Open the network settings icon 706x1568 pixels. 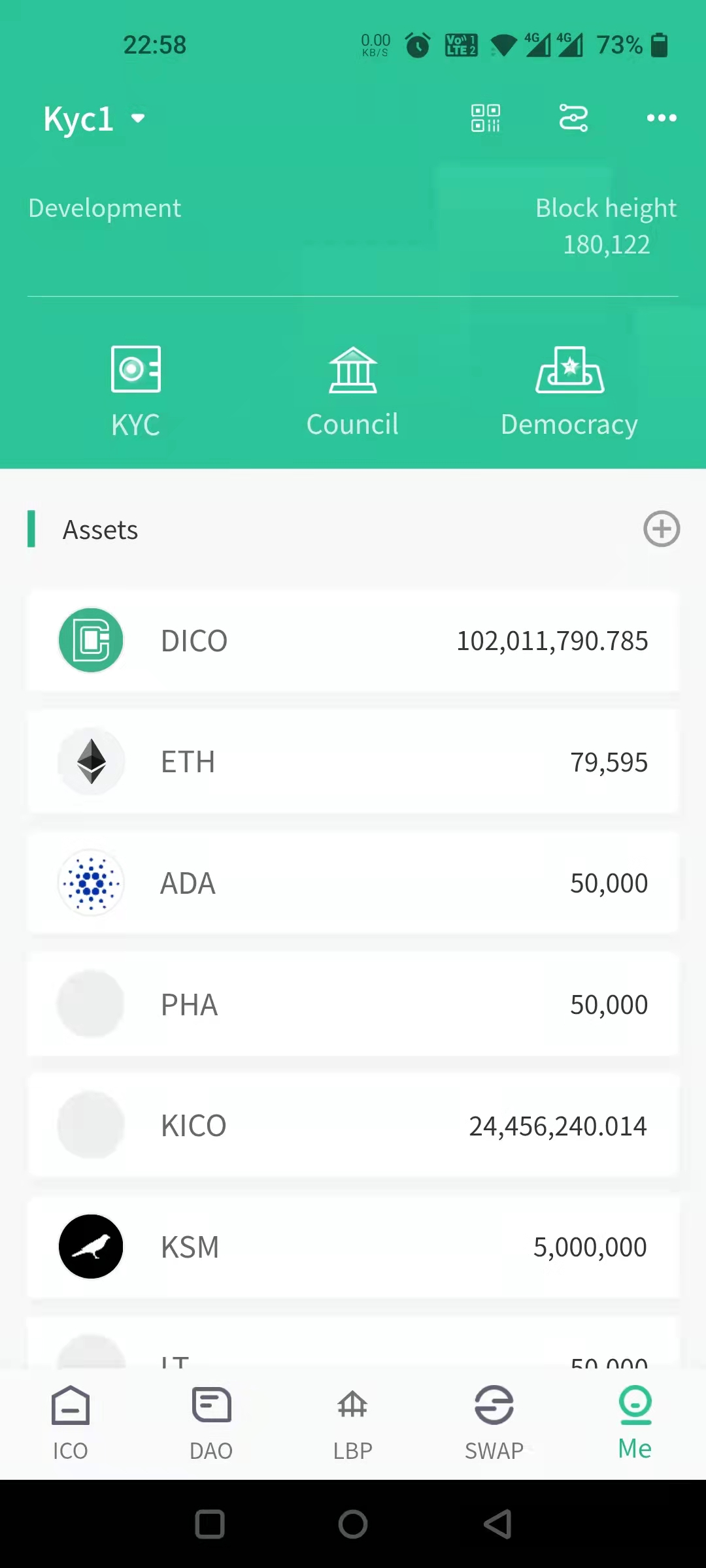pyautogui.click(x=573, y=118)
